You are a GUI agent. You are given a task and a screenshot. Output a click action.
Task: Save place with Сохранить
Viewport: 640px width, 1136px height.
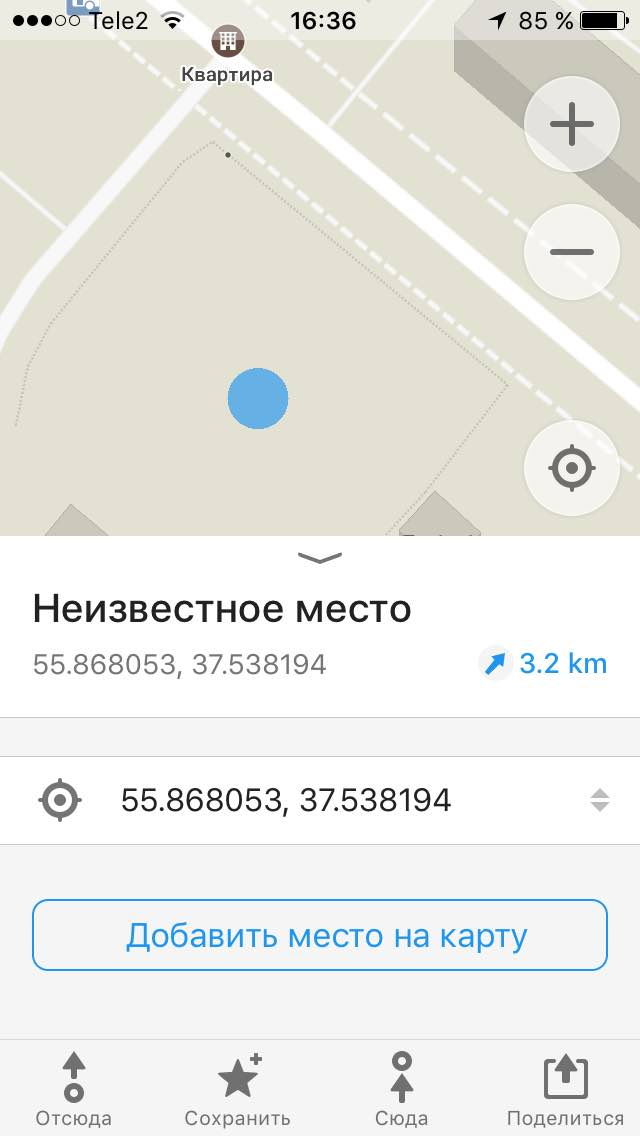238,1089
